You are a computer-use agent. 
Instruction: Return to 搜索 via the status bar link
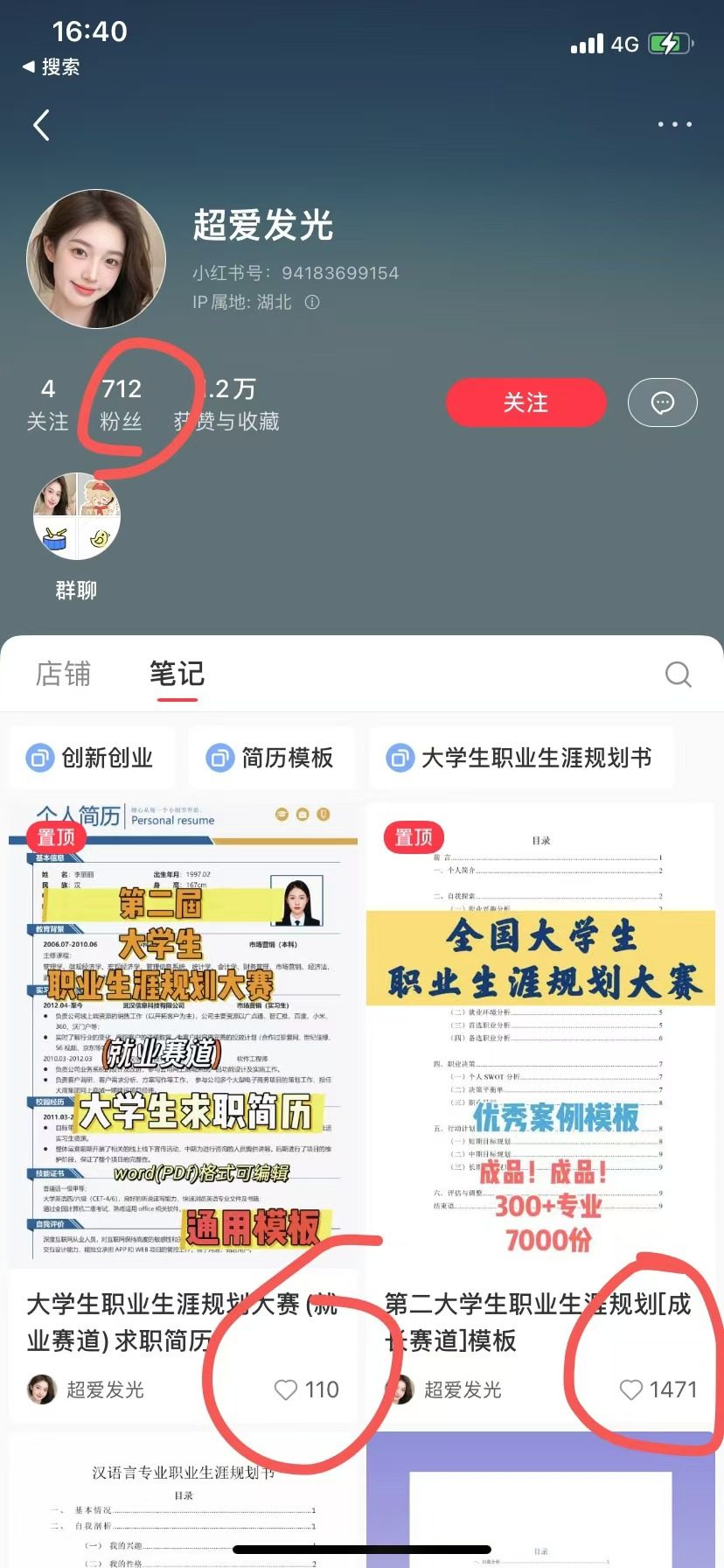click(x=51, y=66)
